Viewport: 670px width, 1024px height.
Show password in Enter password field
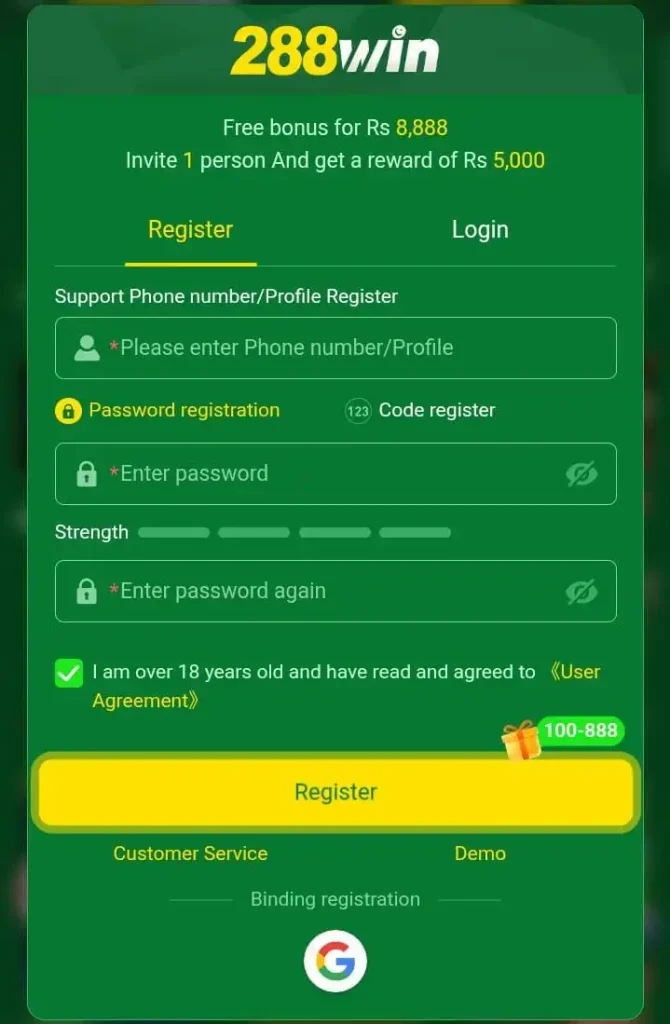(x=581, y=474)
